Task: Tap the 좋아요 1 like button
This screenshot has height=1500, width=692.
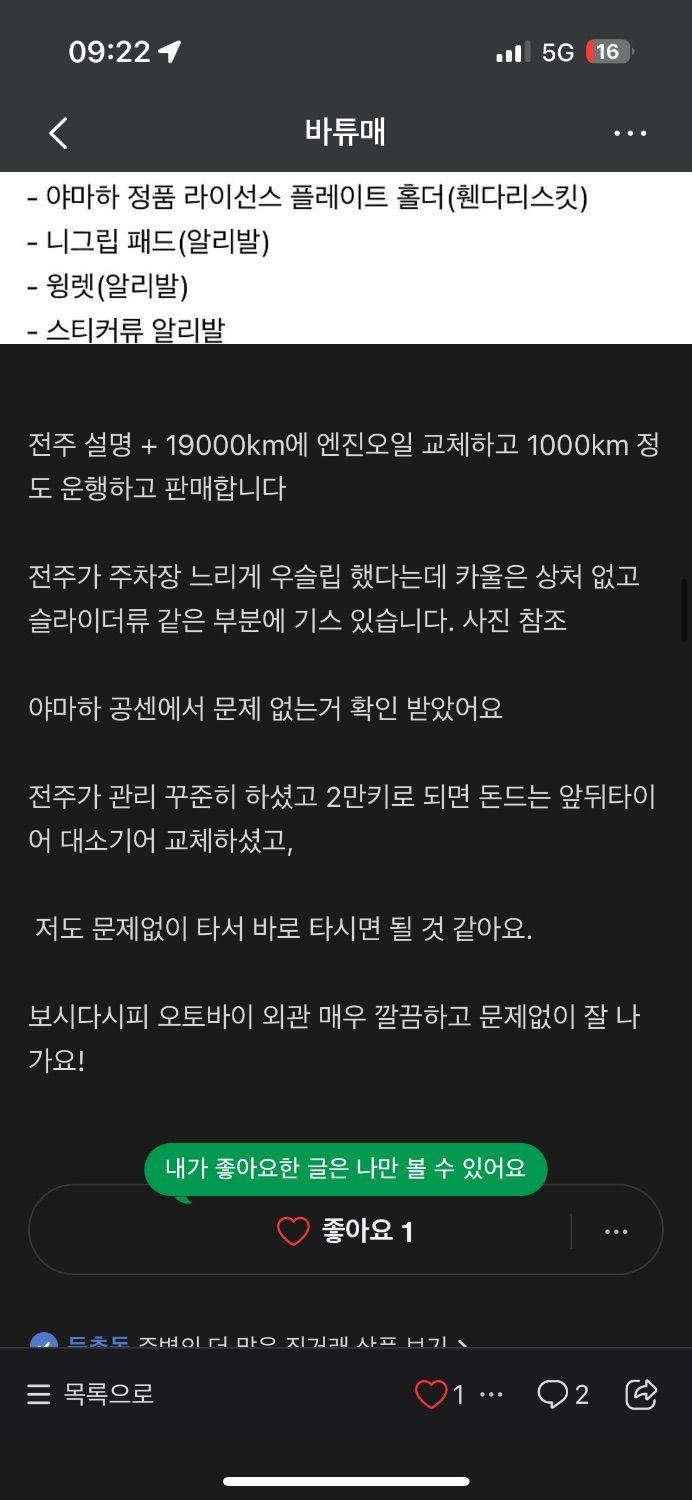Action: tap(344, 1231)
